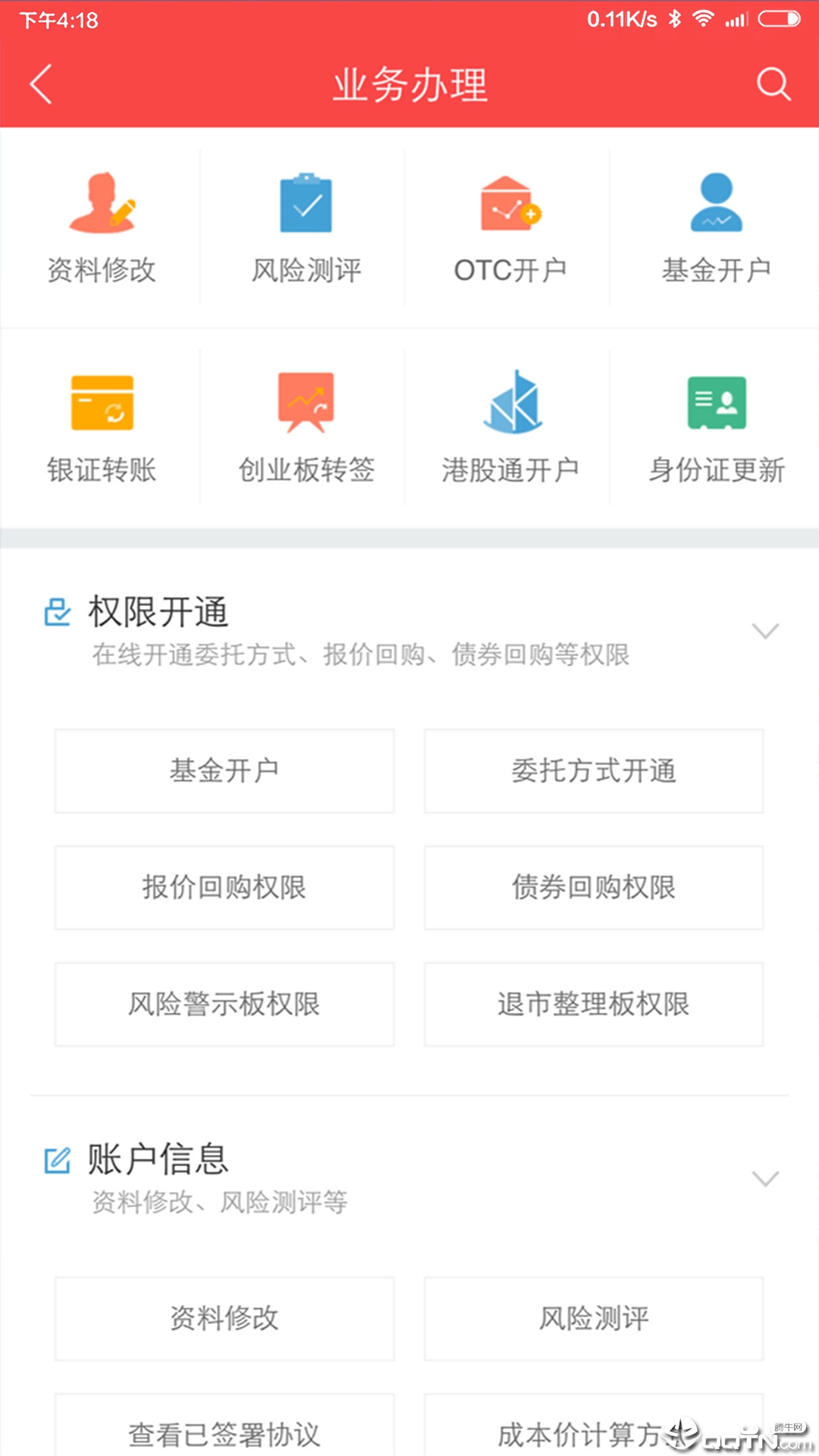Open 风险警示板权限

point(224,1005)
